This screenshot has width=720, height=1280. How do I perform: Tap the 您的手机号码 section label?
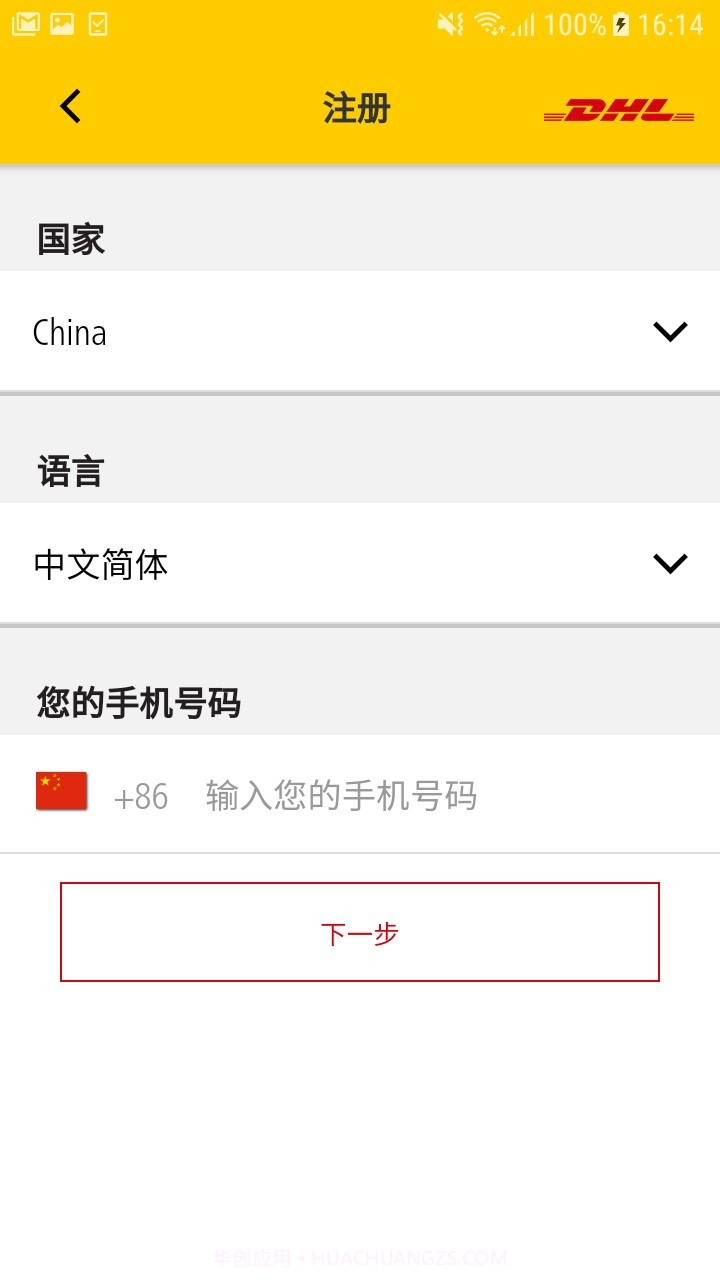(x=140, y=703)
